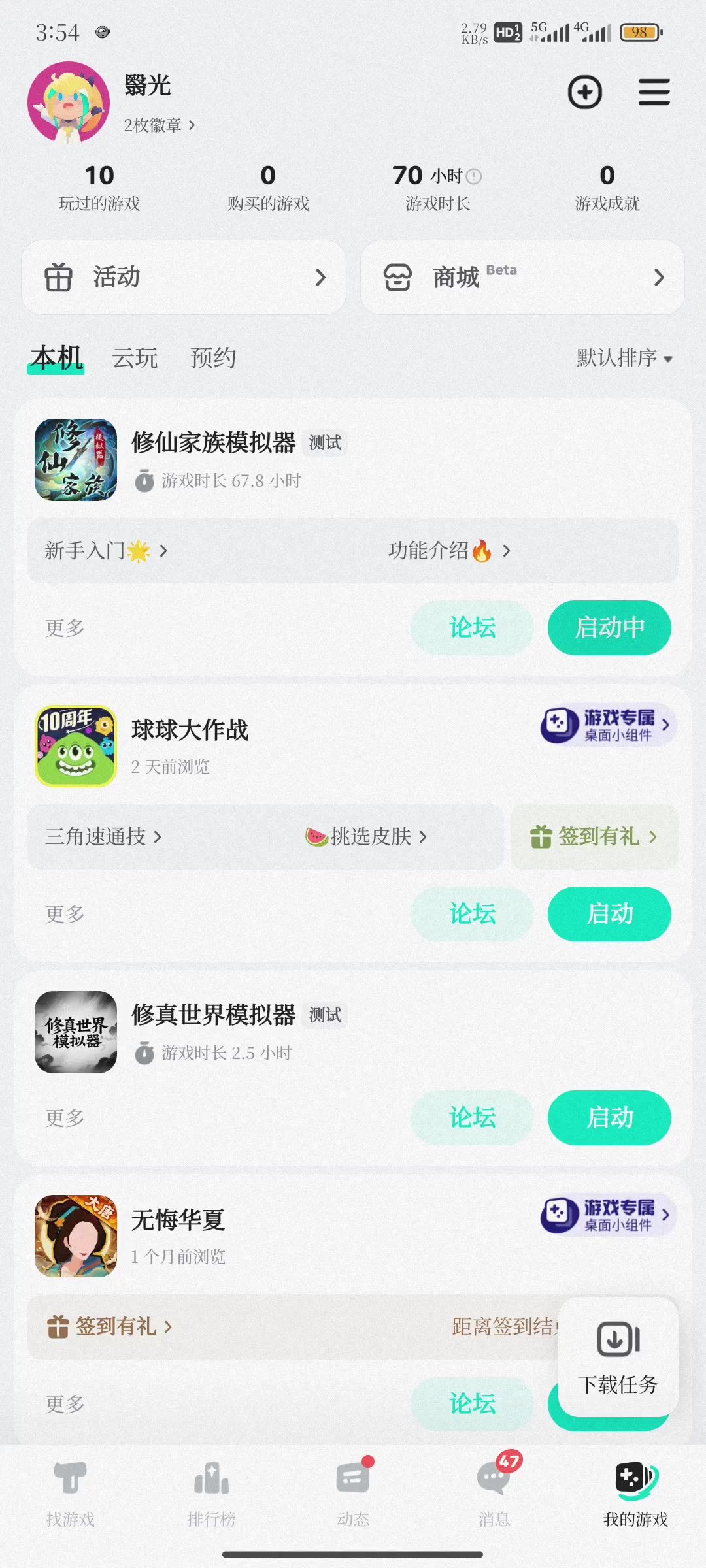Launch 球球大作战 with the 启动 button
Screen dimensions: 706x1568
click(609, 913)
